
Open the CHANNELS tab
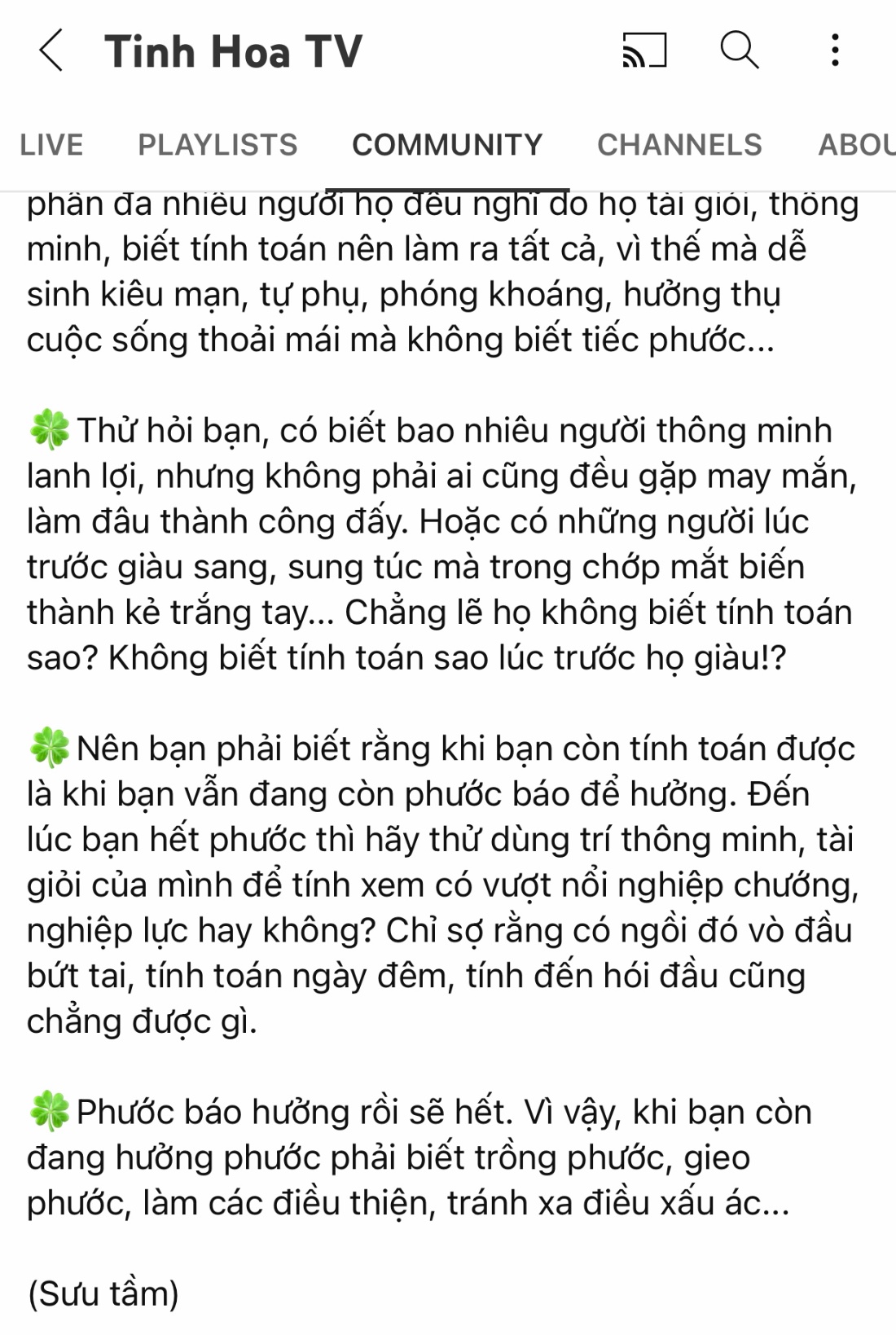click(679, 145)
